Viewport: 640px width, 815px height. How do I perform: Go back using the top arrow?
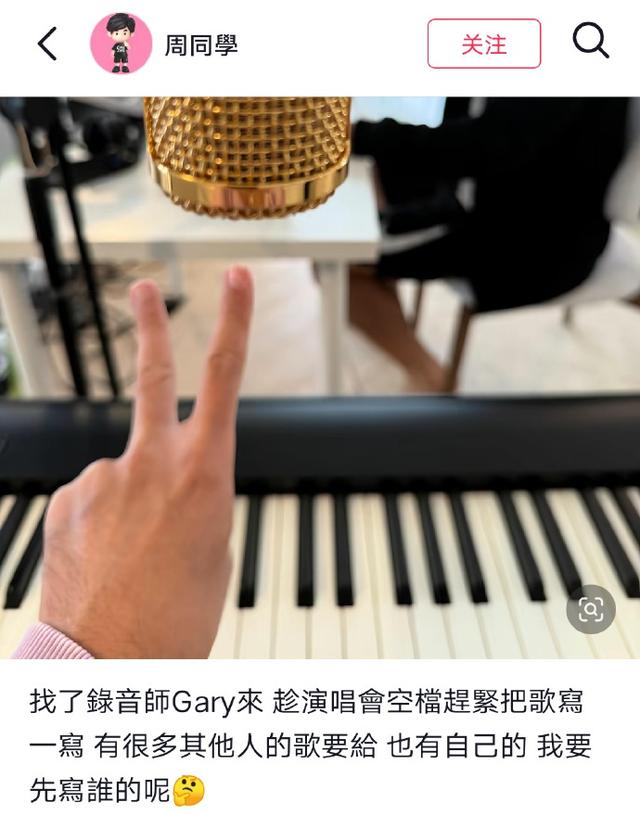click(47, 44)
